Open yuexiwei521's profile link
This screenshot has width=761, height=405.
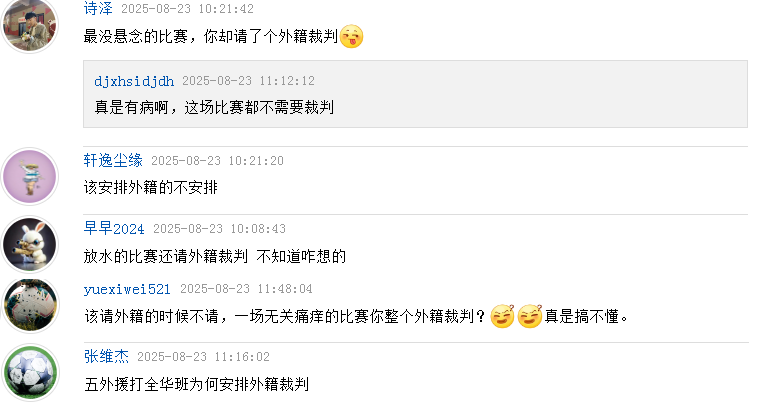[127, 289]
